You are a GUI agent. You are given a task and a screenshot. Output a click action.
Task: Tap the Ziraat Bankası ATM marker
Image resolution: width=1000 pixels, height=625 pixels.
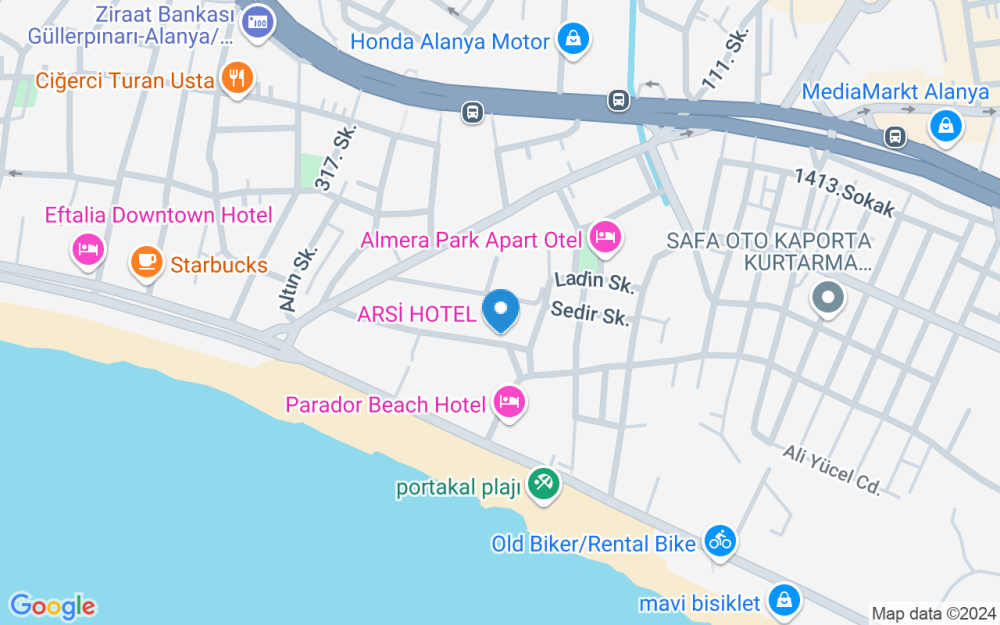coord(259,22)
